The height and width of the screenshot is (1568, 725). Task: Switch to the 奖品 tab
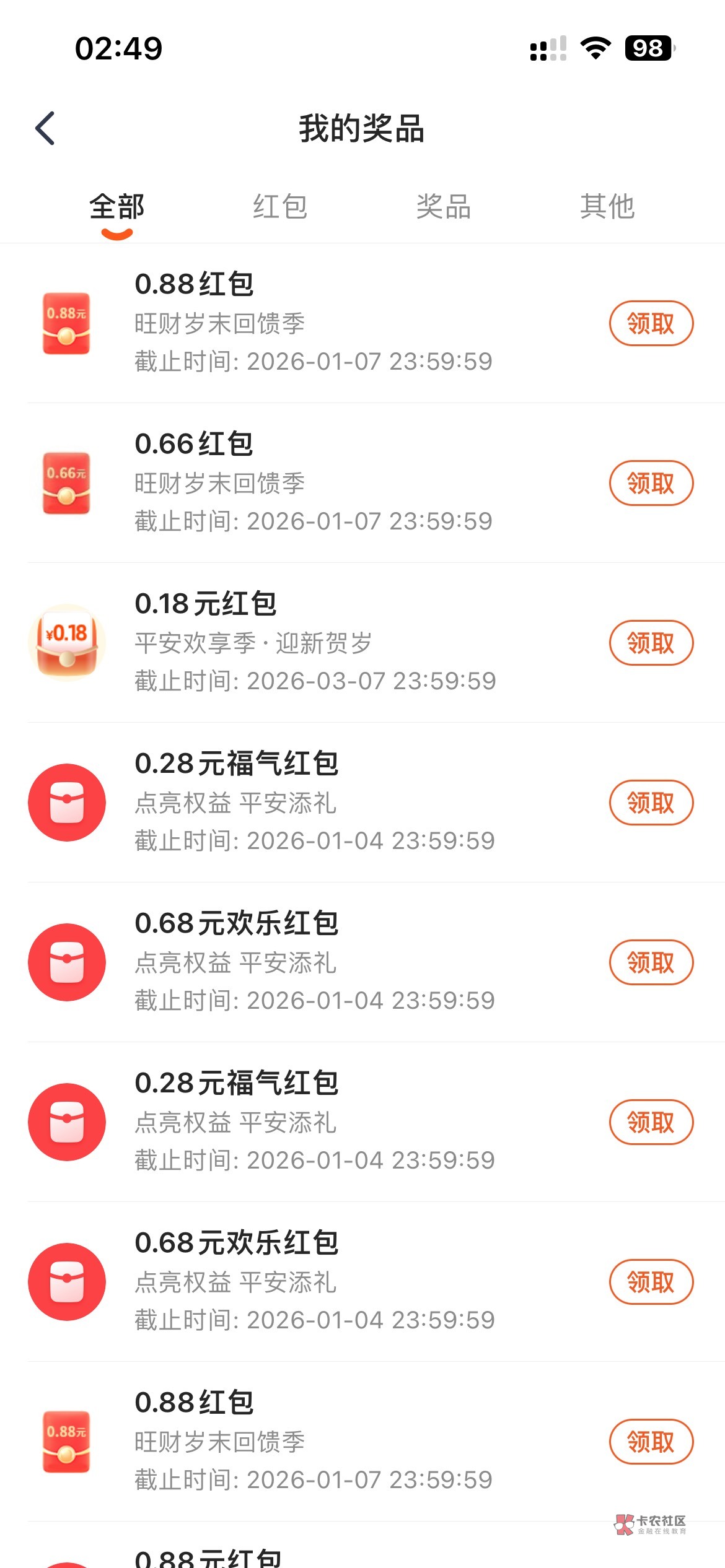pyautogui.click(x=444, y=207)
